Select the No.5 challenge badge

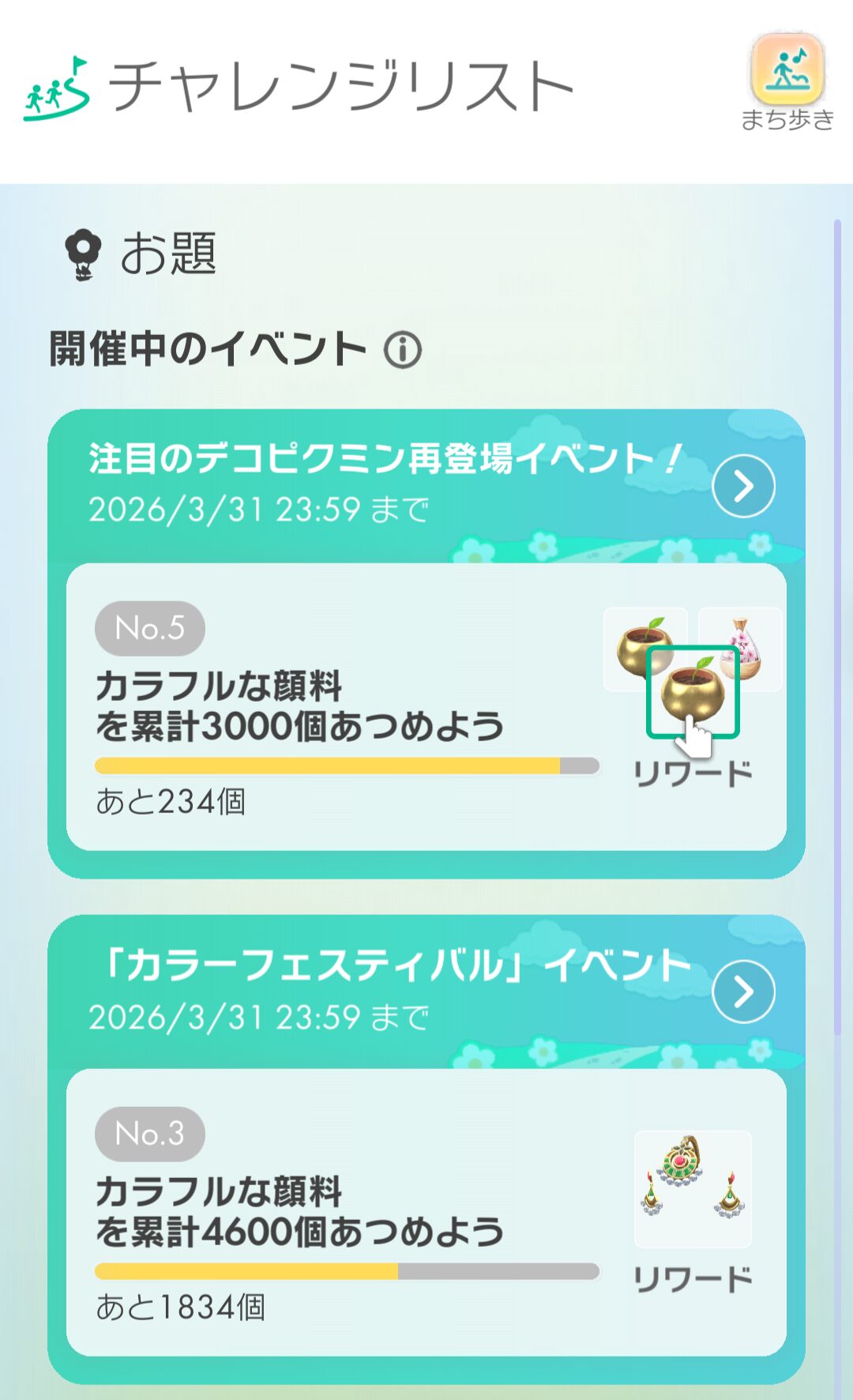click(x=148, y=627)
